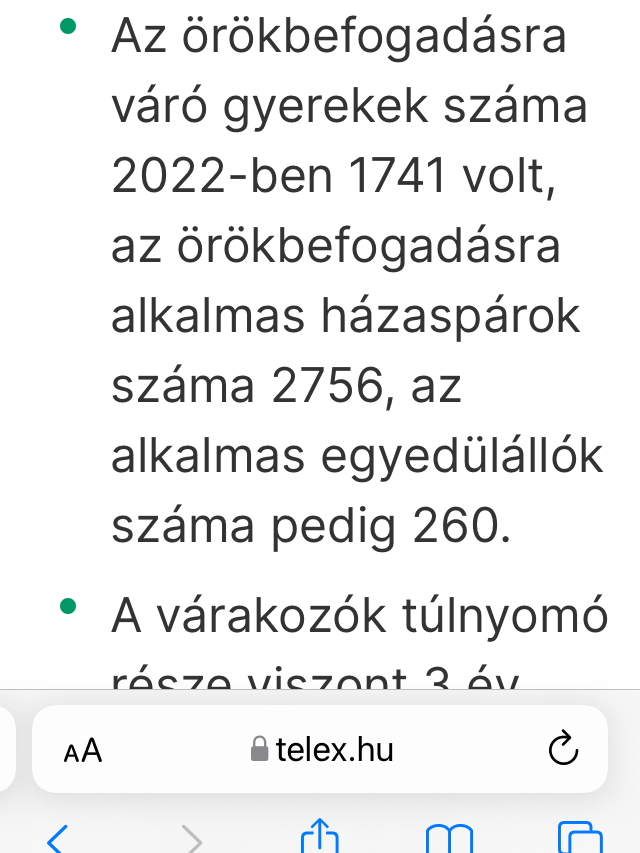Tap the telex.hu address bar
The width and height of the screenshot is (640, 853).
click(320, 750)
